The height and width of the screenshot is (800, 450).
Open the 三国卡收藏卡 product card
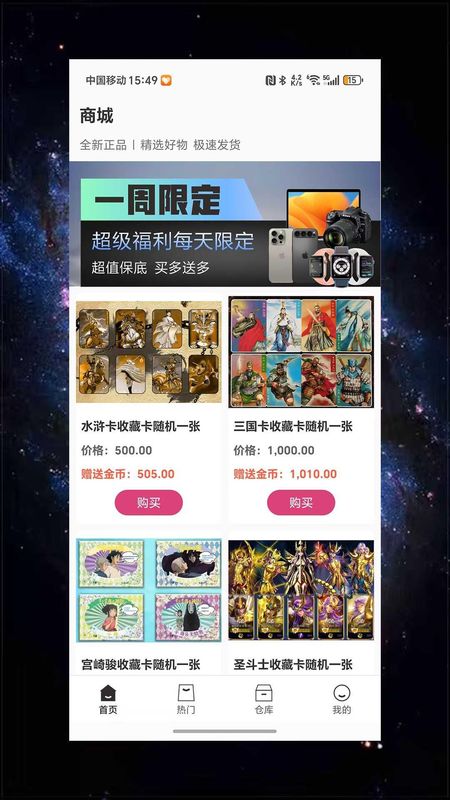pyautogui.click(x=301, y=410)
